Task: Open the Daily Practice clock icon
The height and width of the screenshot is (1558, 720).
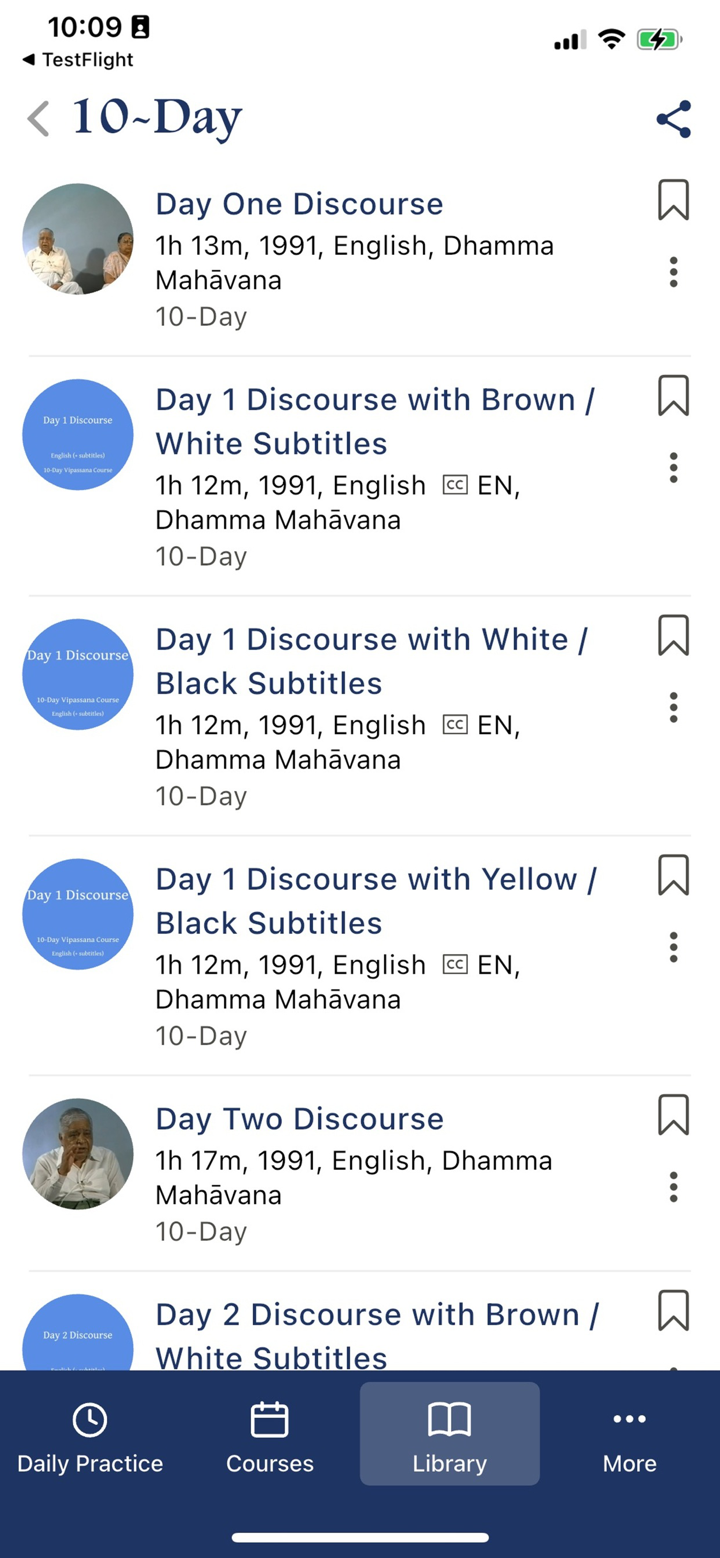Action: click(x=89, y=1419)
